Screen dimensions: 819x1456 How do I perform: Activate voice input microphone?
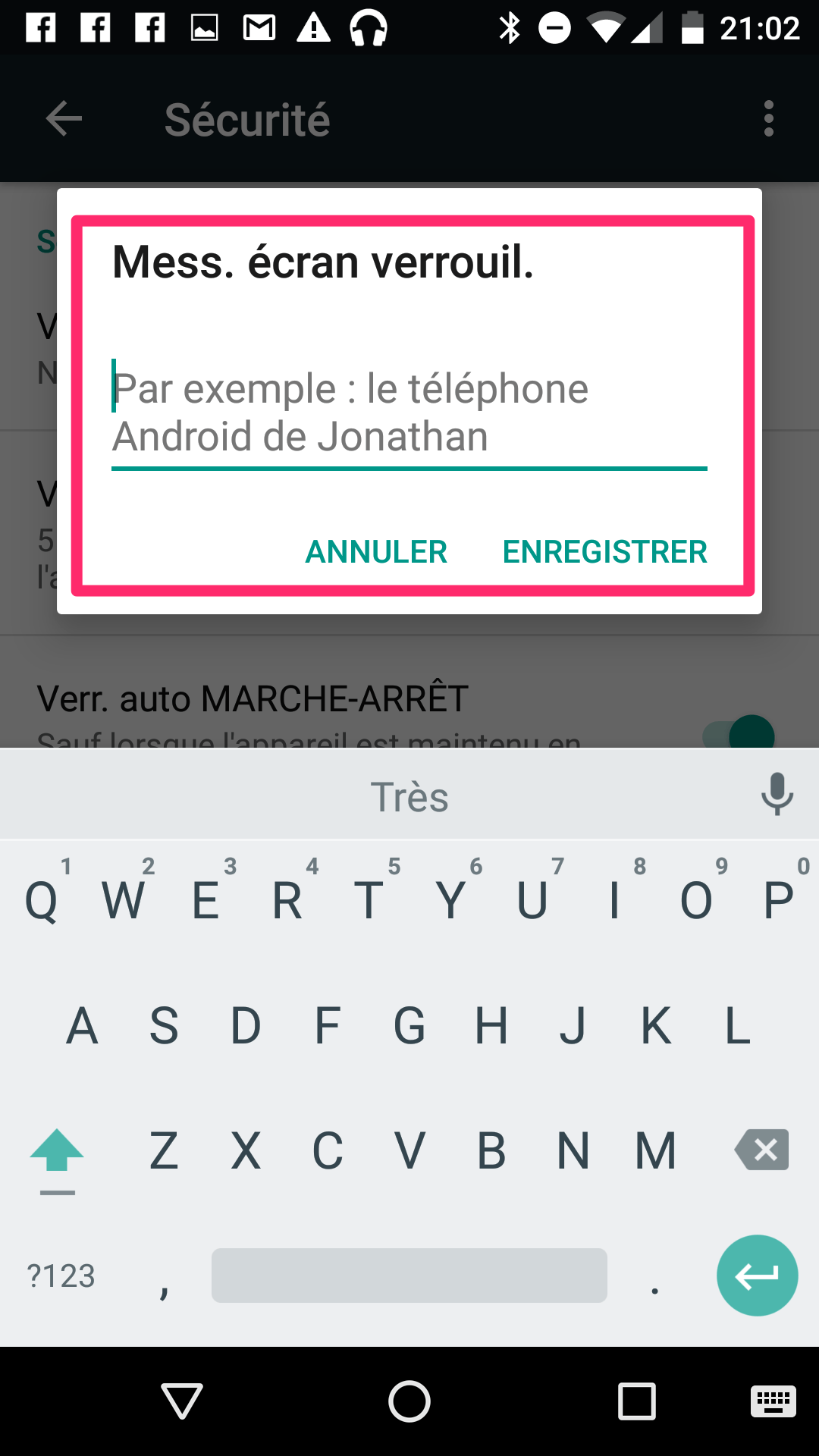(777, 794)
